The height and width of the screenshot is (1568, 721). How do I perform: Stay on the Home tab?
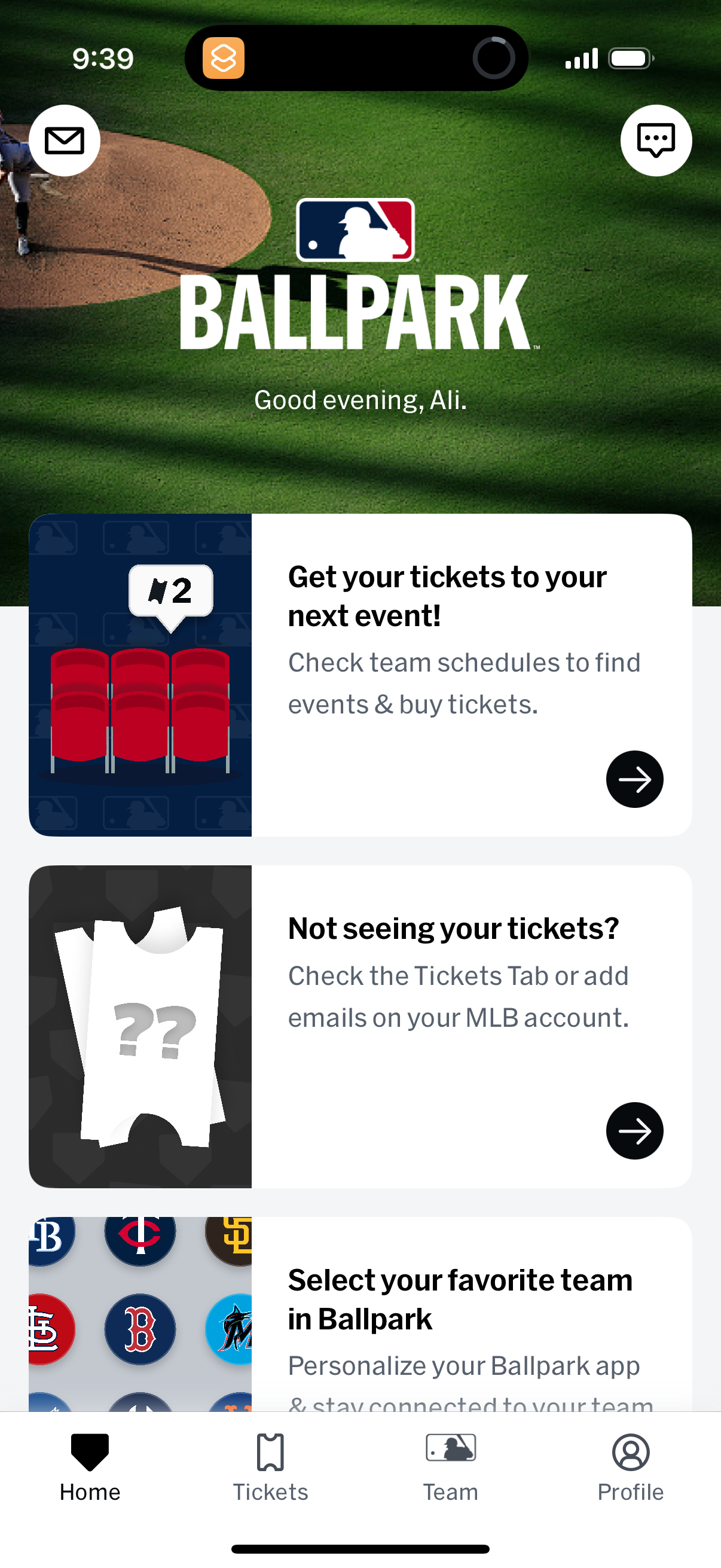pyautogui.click(x=90, y=1470)
